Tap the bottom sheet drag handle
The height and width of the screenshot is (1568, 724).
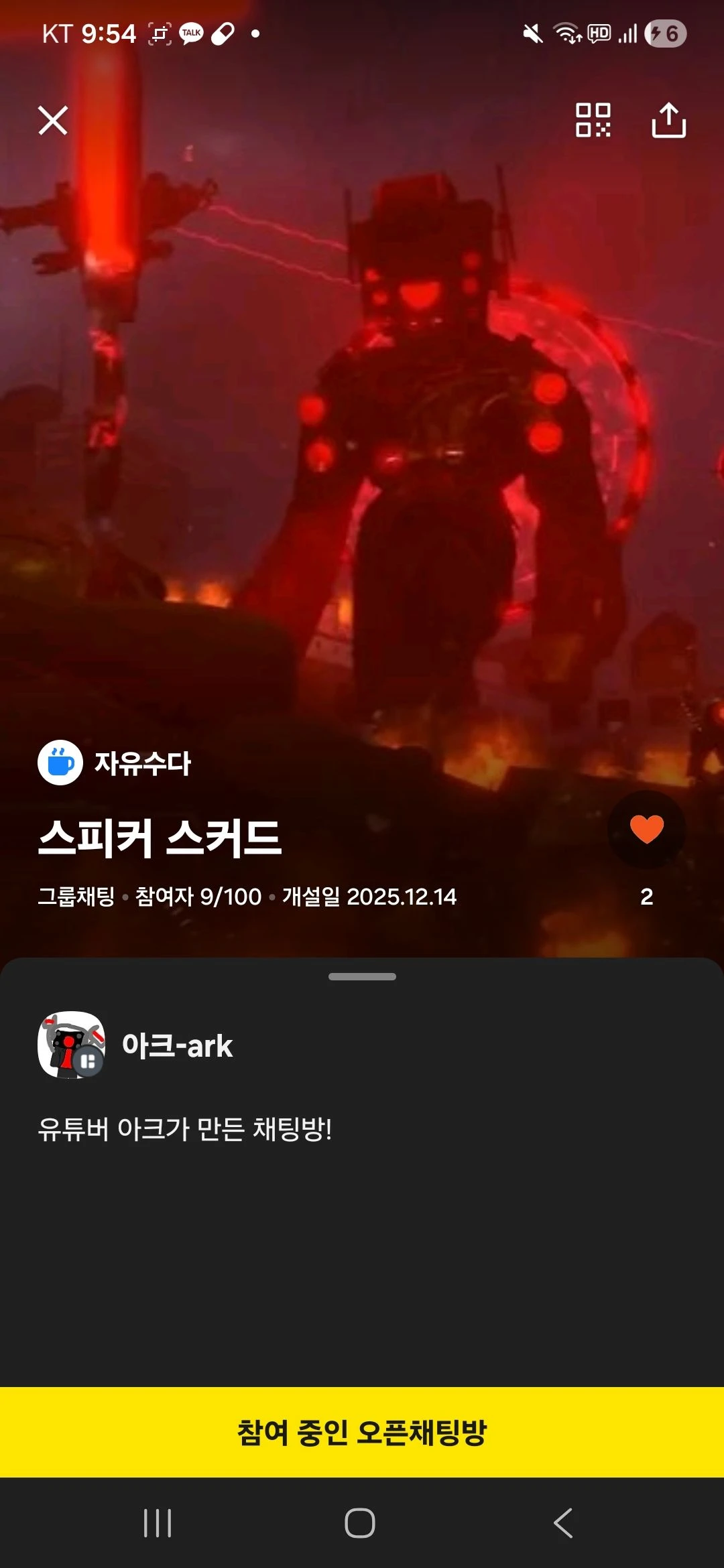362,976
